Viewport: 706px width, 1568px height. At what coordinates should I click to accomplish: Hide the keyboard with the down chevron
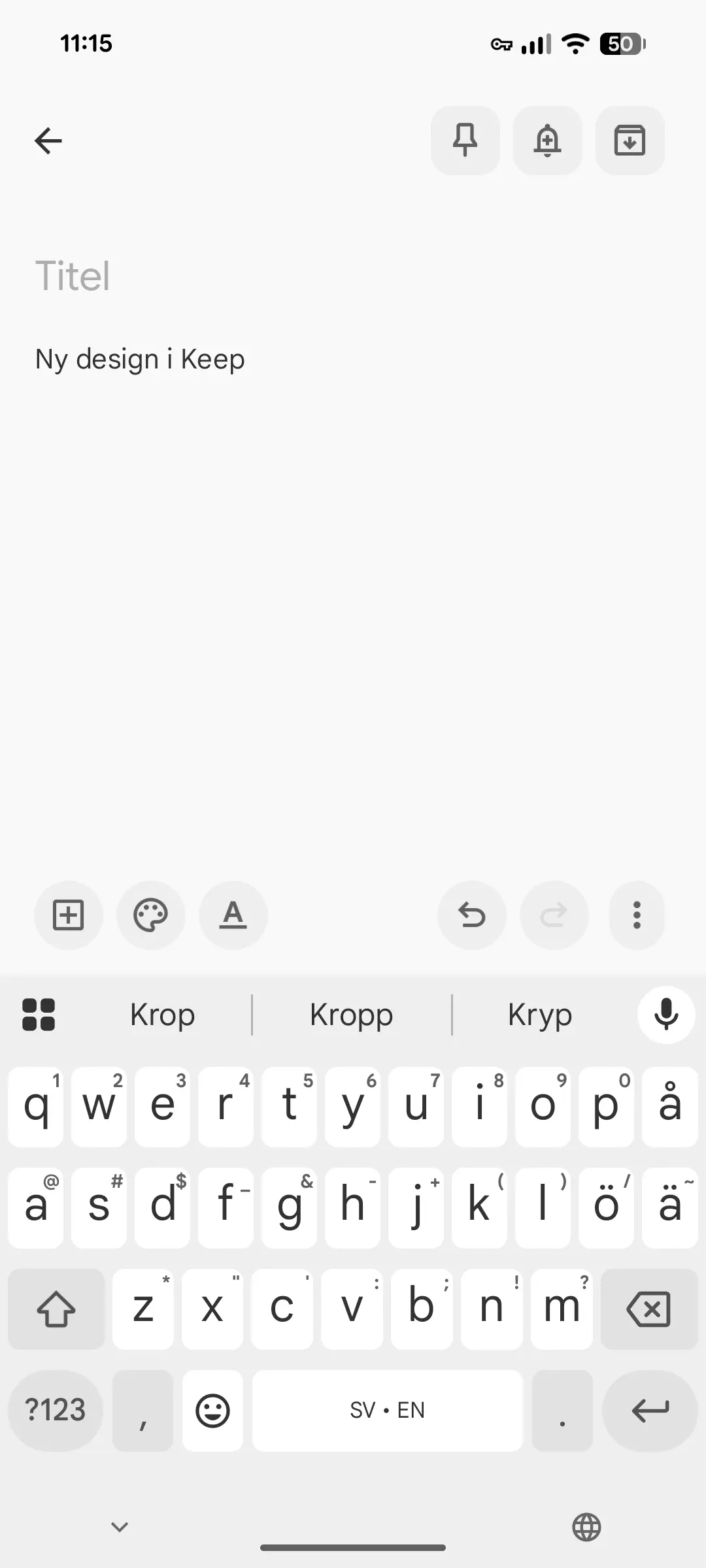[120, 1527]
